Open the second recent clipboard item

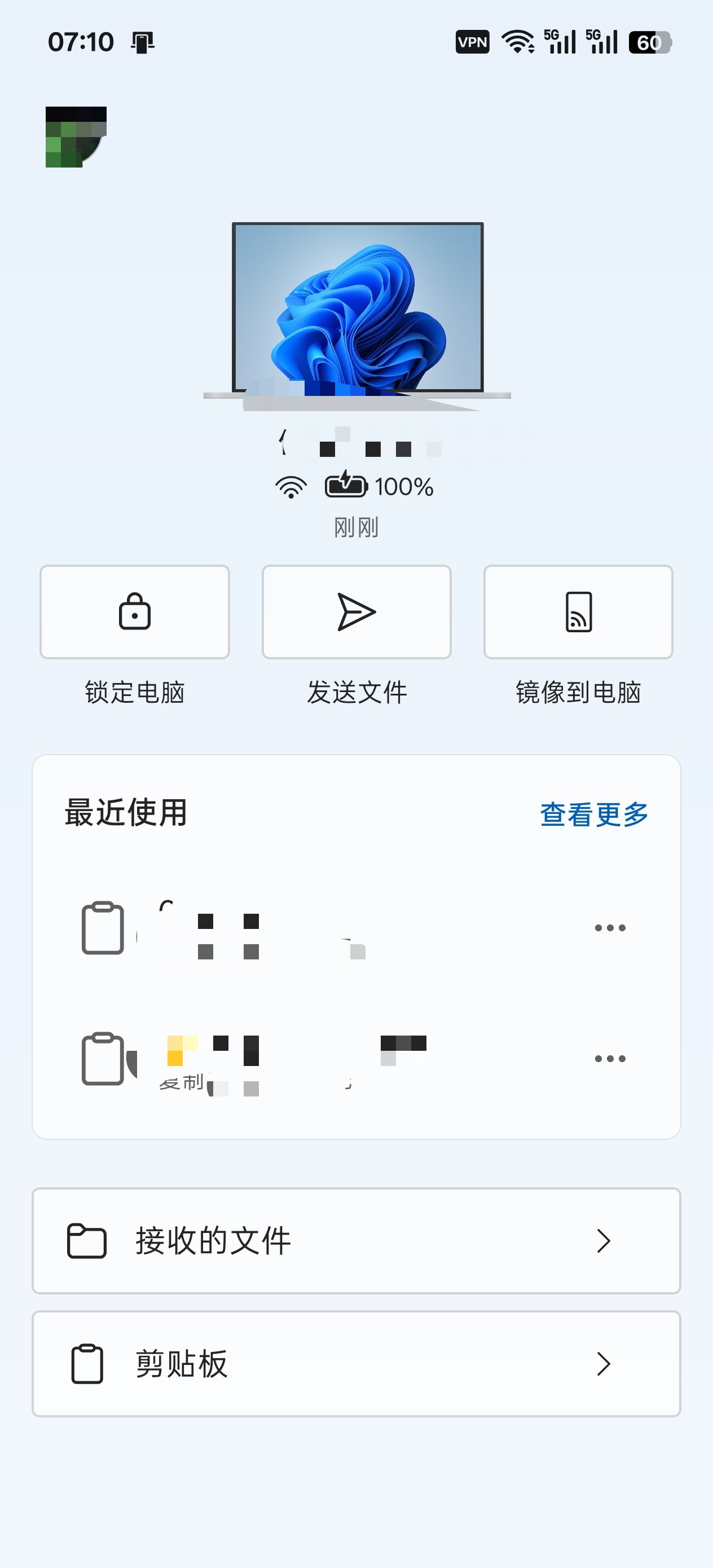(323, 1059)
